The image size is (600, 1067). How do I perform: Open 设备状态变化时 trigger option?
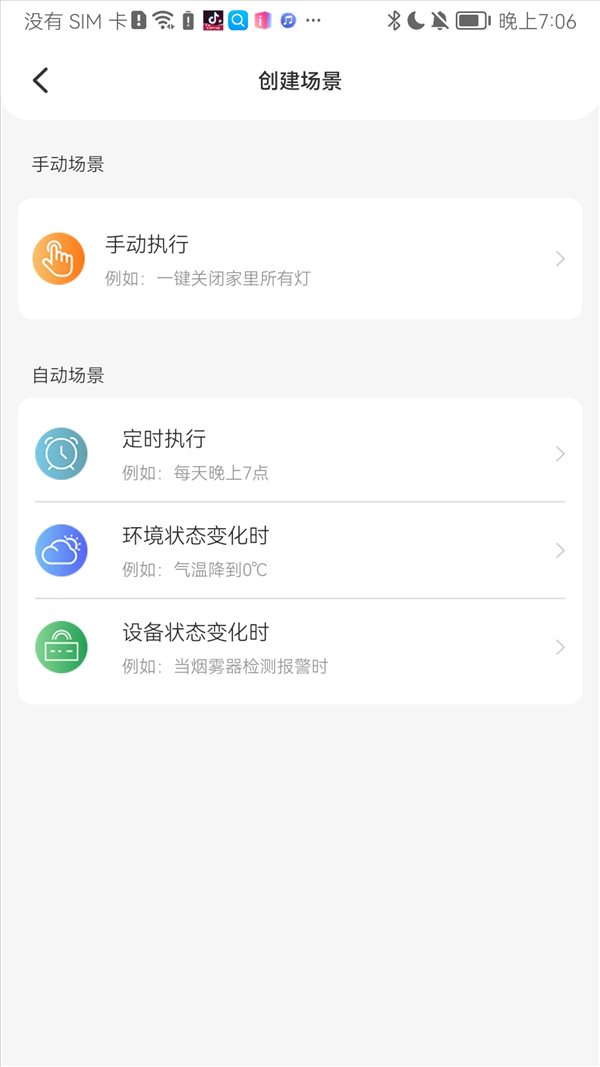[300, 647]
